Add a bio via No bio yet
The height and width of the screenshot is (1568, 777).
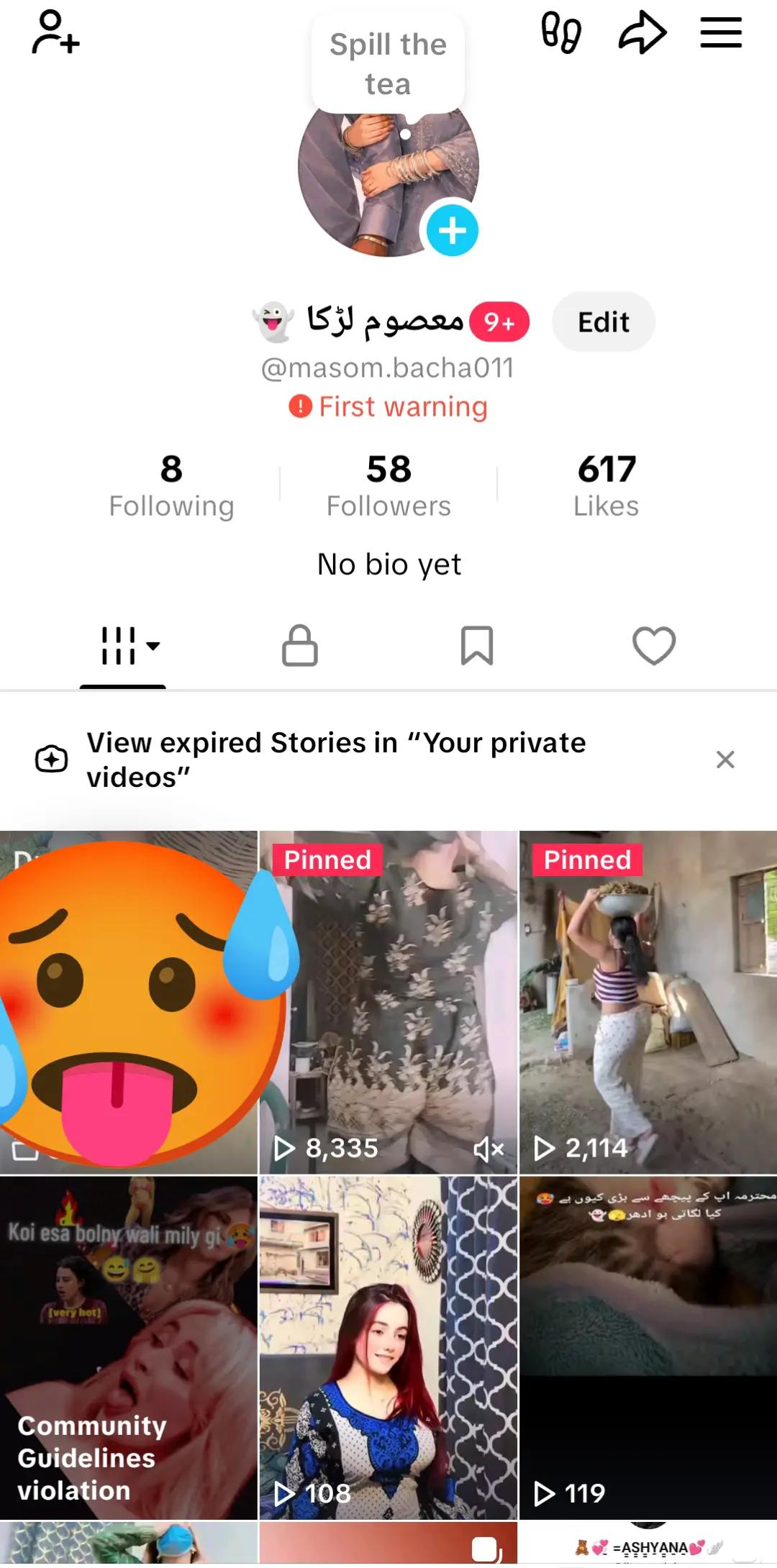389,565
